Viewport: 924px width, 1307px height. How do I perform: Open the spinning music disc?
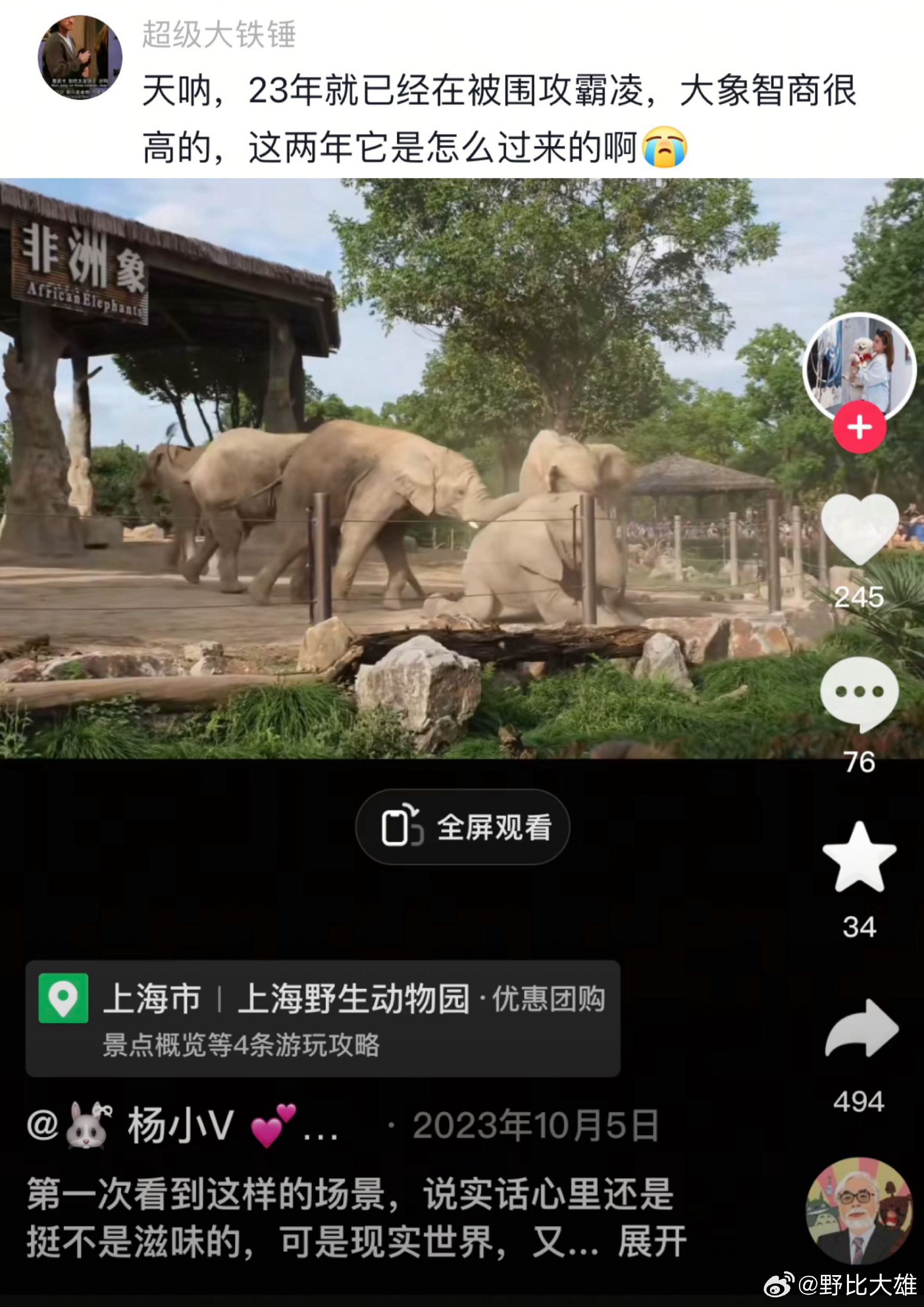[859, 1210]
